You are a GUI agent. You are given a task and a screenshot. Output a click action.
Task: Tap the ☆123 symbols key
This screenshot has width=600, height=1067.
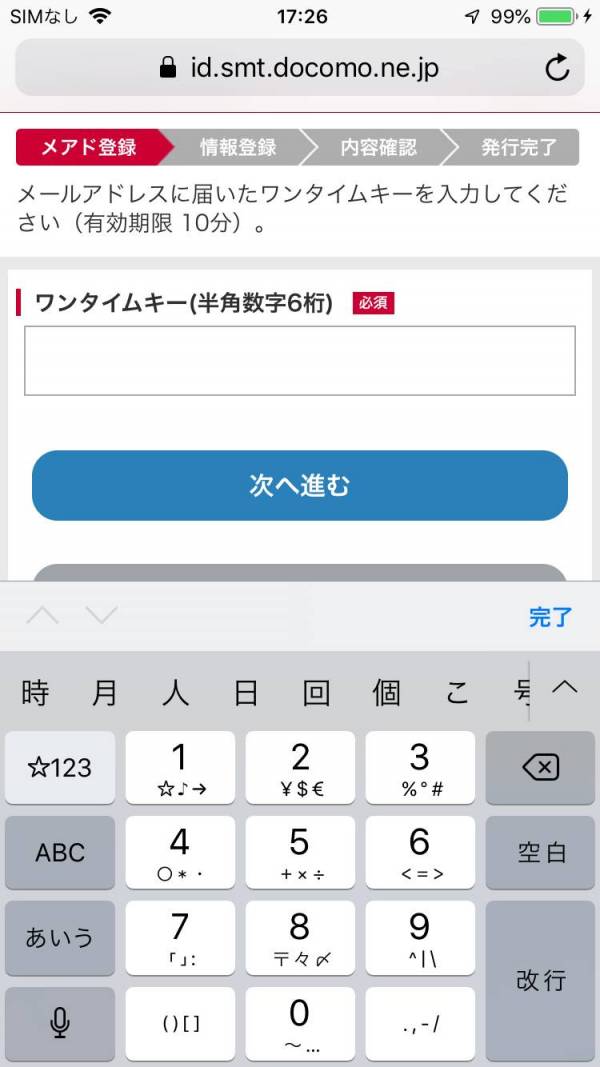point(60,768)
